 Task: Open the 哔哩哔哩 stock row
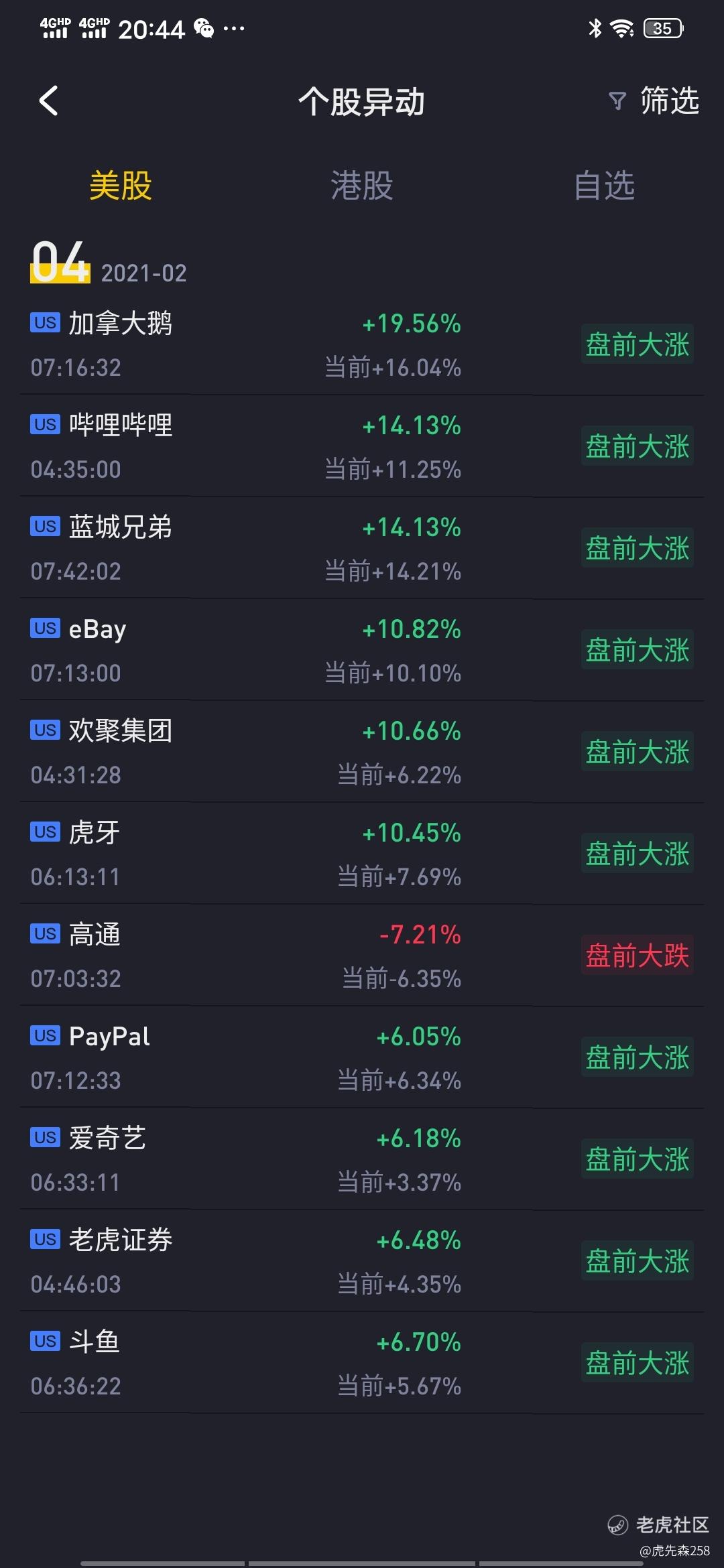point(362,446)
